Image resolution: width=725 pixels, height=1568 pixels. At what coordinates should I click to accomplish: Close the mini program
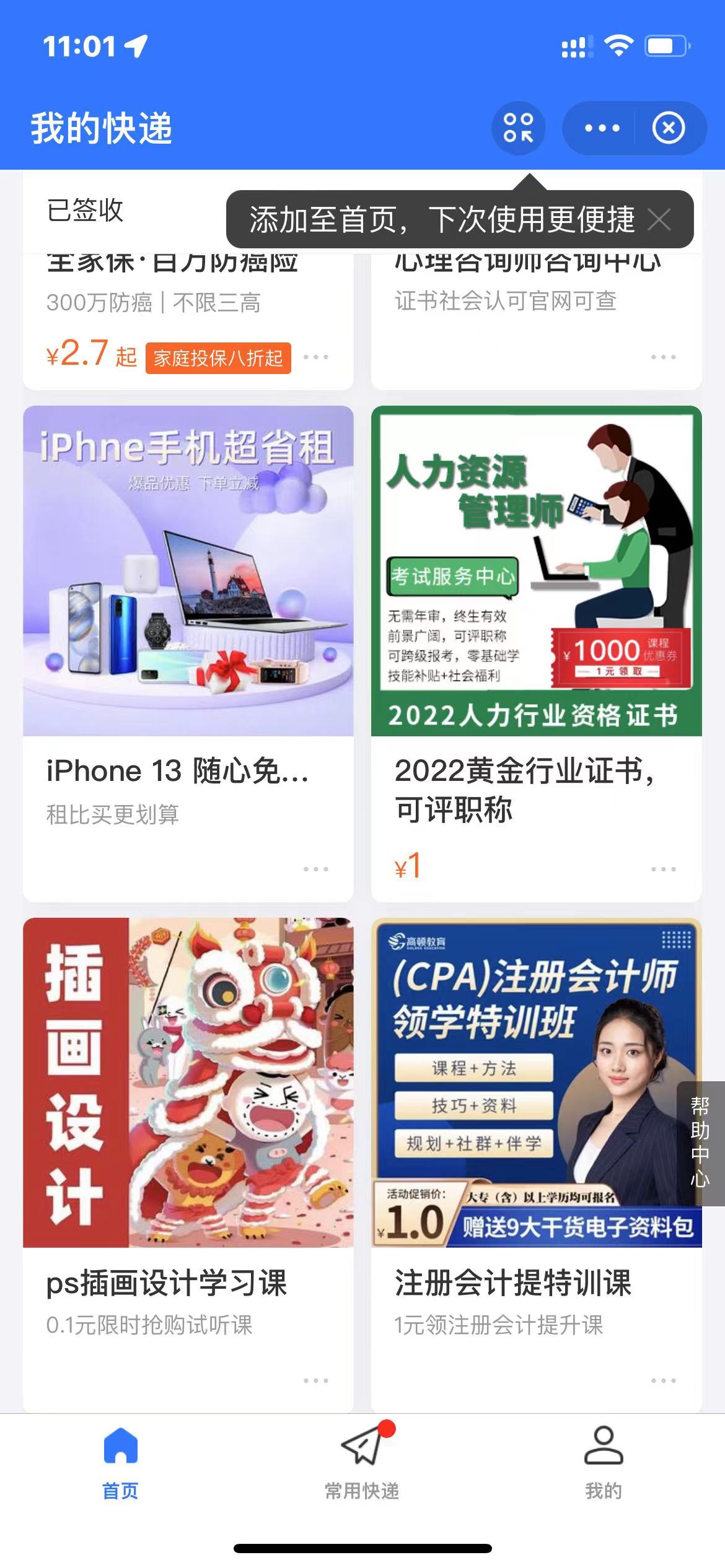tap(668, 128)
